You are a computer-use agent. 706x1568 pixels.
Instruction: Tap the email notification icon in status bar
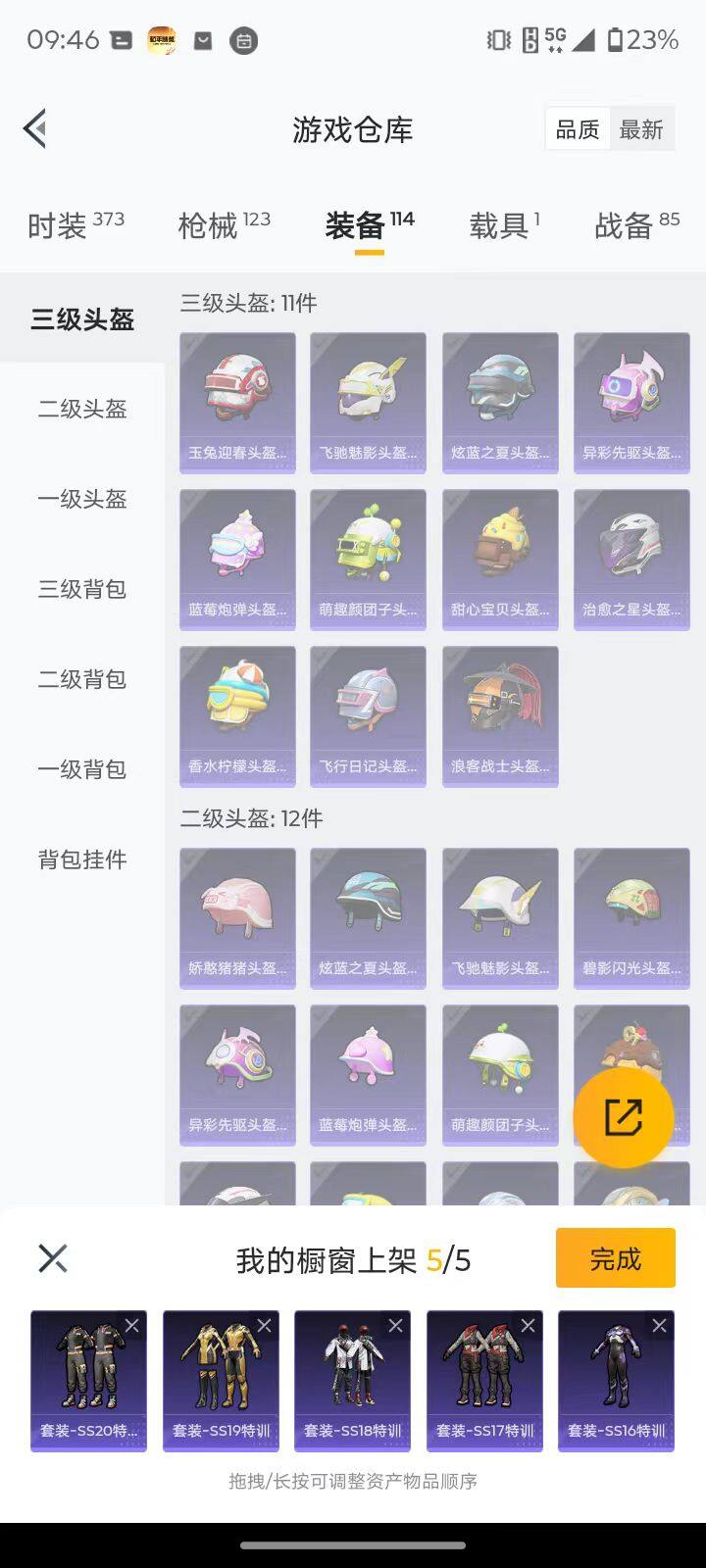201,40
